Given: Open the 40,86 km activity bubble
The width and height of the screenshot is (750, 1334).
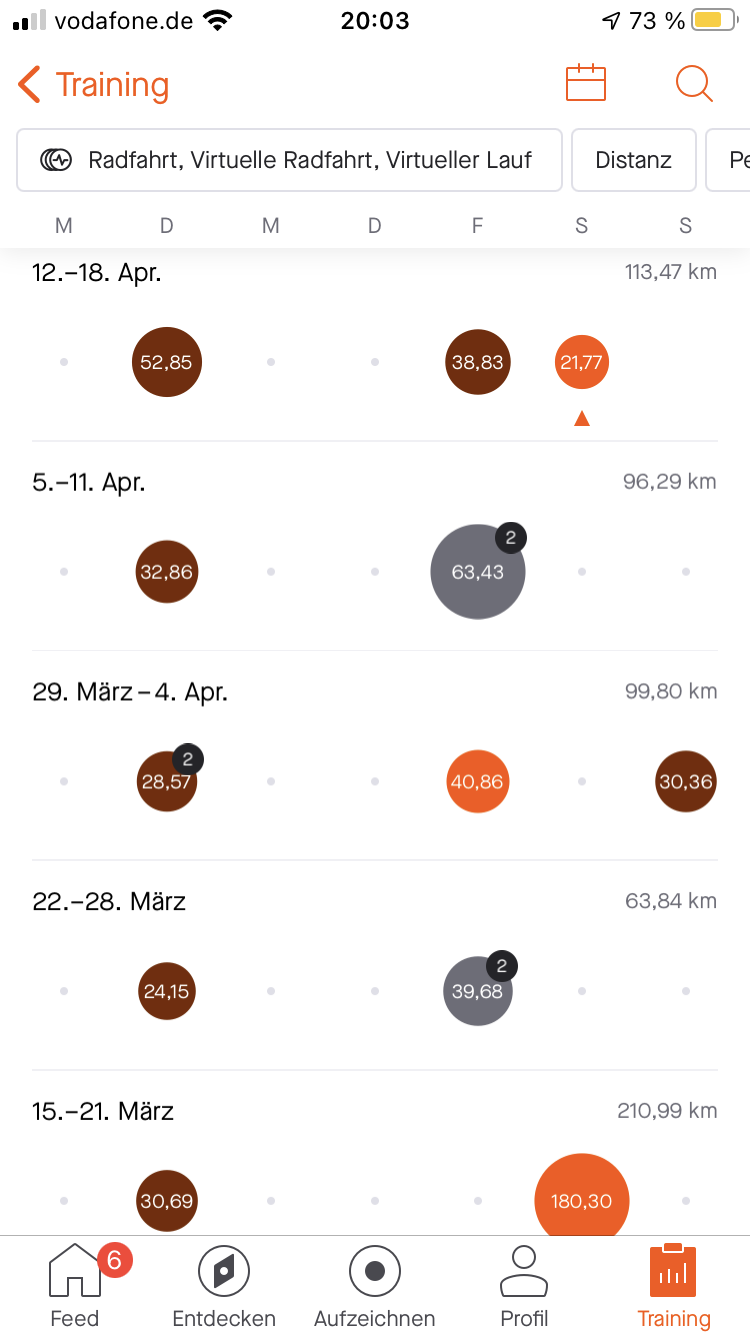Looking at the screenshot, I should pyautogui.click(x=478, y=782).
